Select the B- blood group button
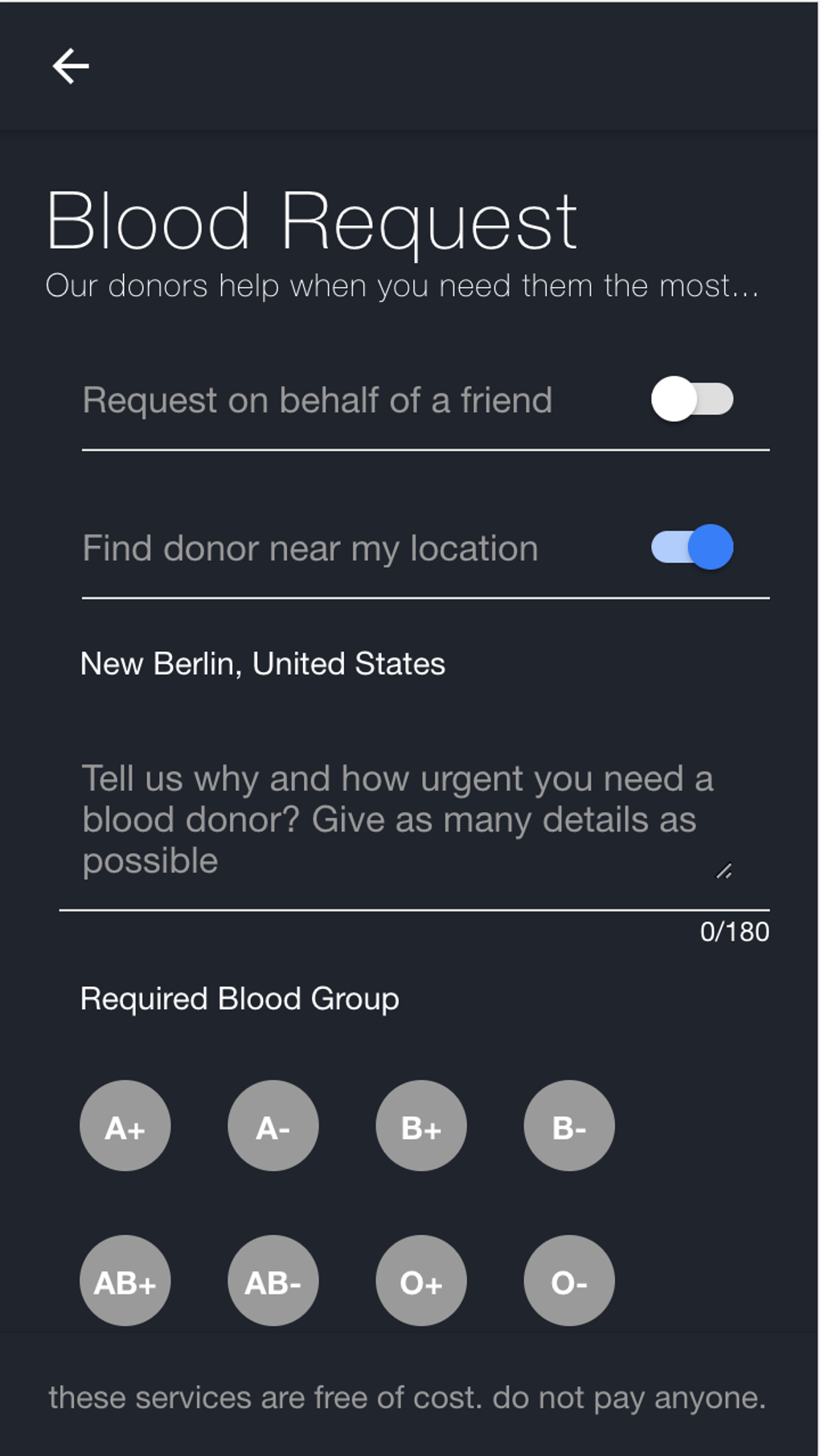 coord(569,1126)
